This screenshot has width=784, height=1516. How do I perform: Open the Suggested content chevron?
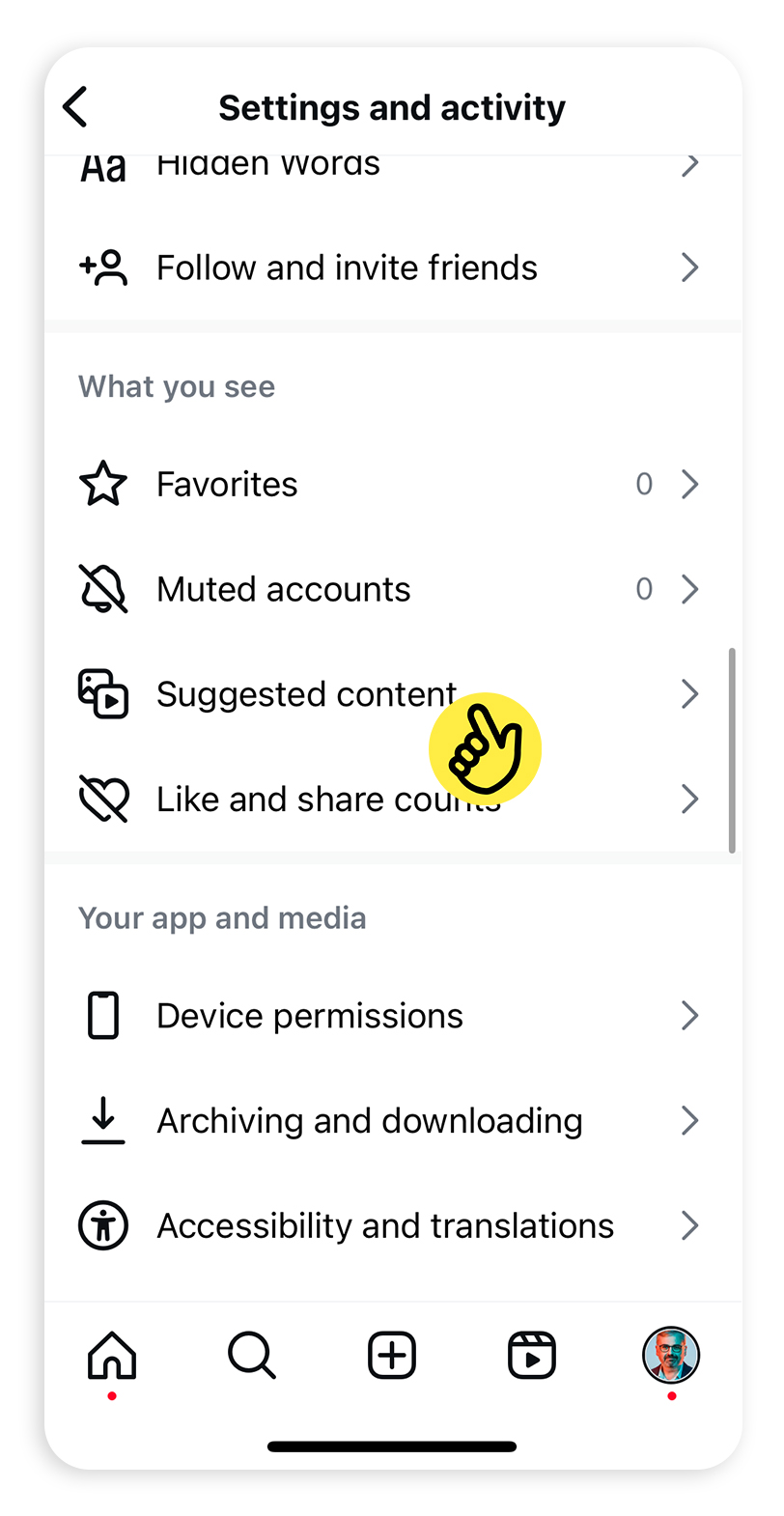point(689,694)
